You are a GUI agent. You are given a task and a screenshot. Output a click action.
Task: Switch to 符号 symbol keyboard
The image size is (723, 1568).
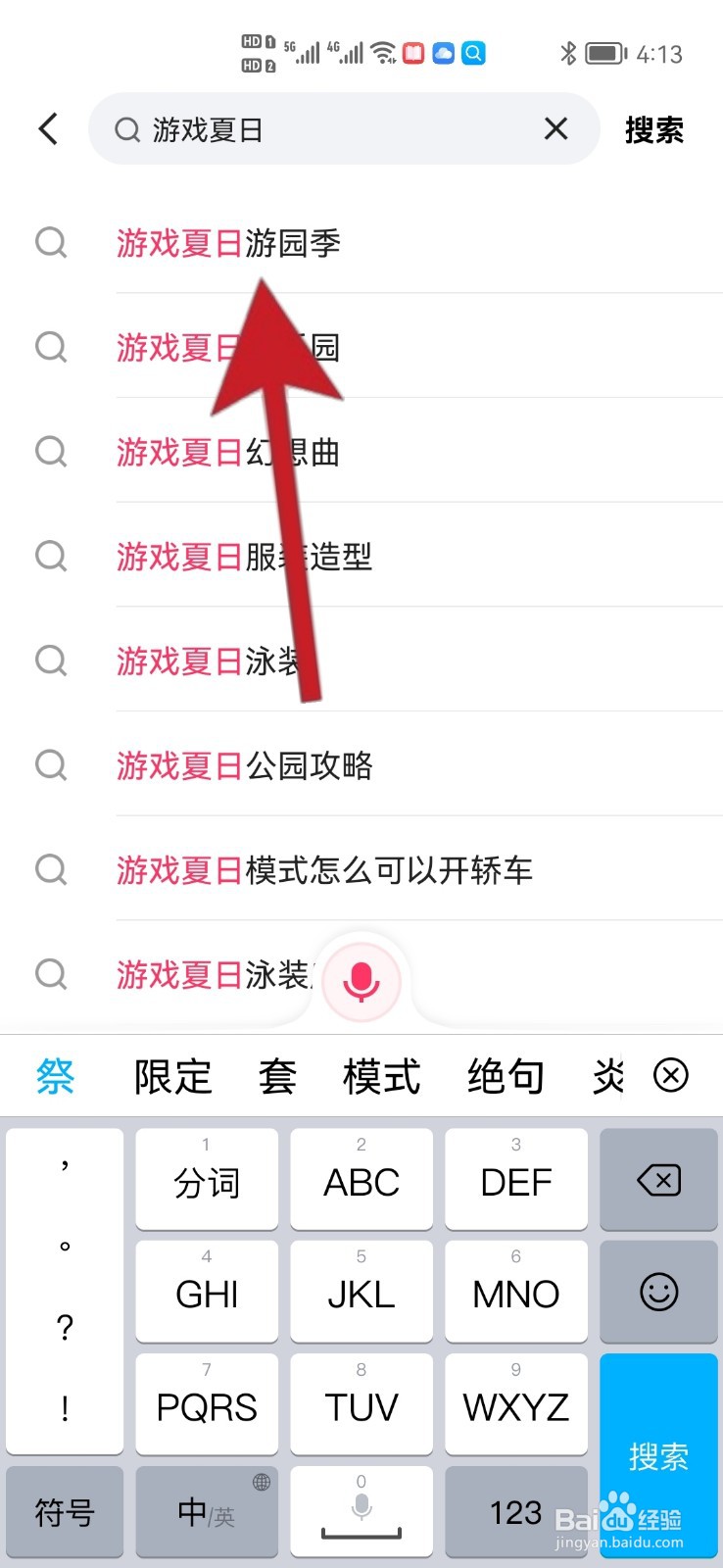(x=65, y=1512)
